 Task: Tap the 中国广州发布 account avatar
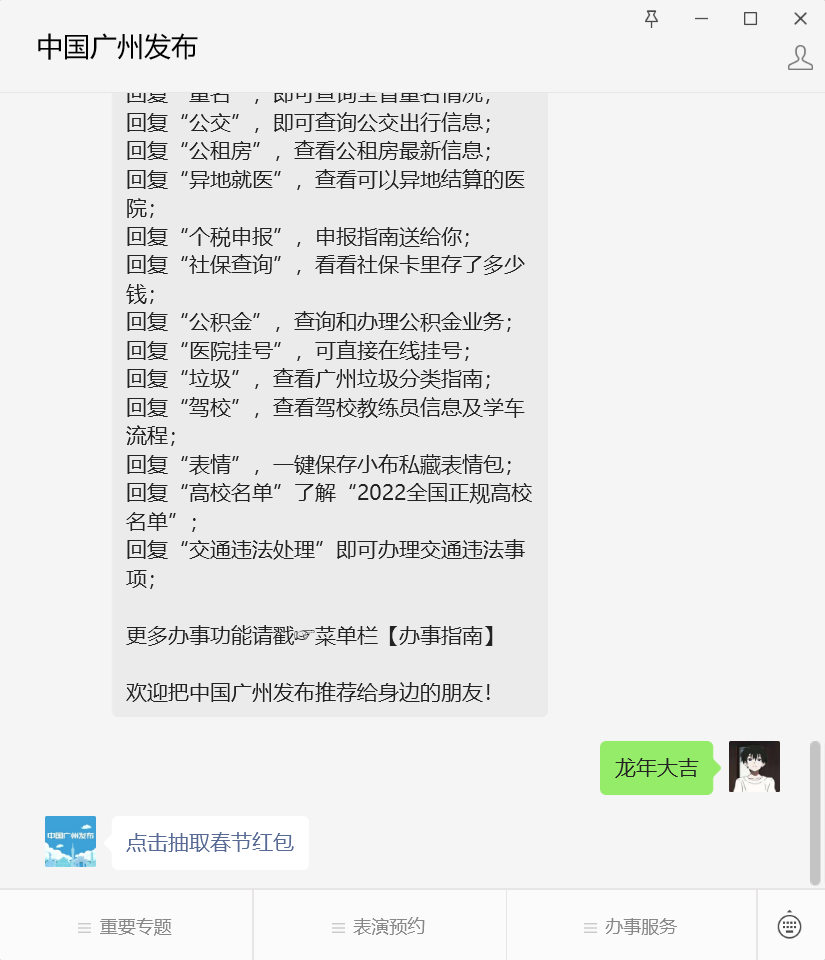coord(71,842)
